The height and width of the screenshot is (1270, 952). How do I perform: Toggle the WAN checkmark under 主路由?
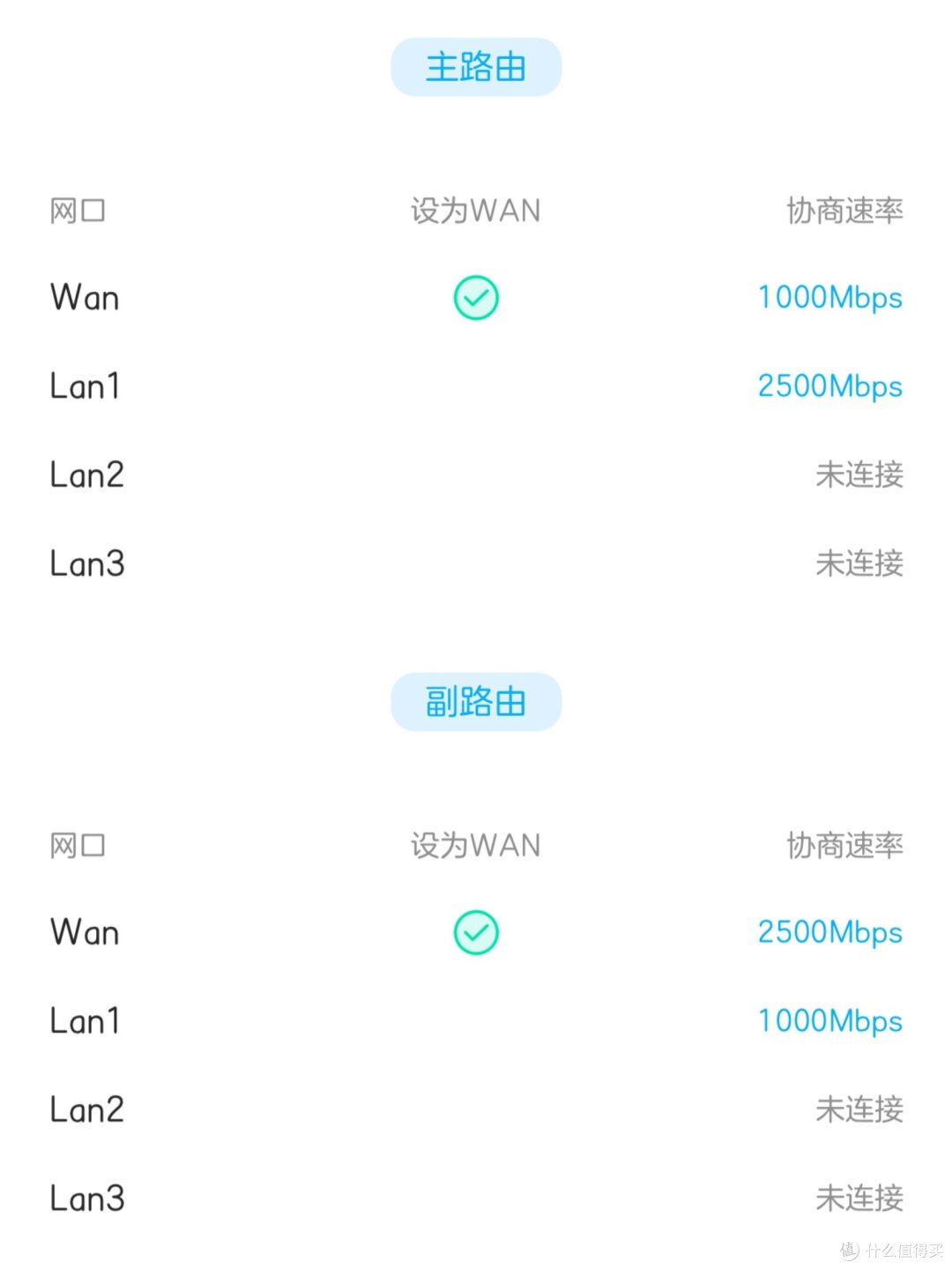[x=476, y=298]
